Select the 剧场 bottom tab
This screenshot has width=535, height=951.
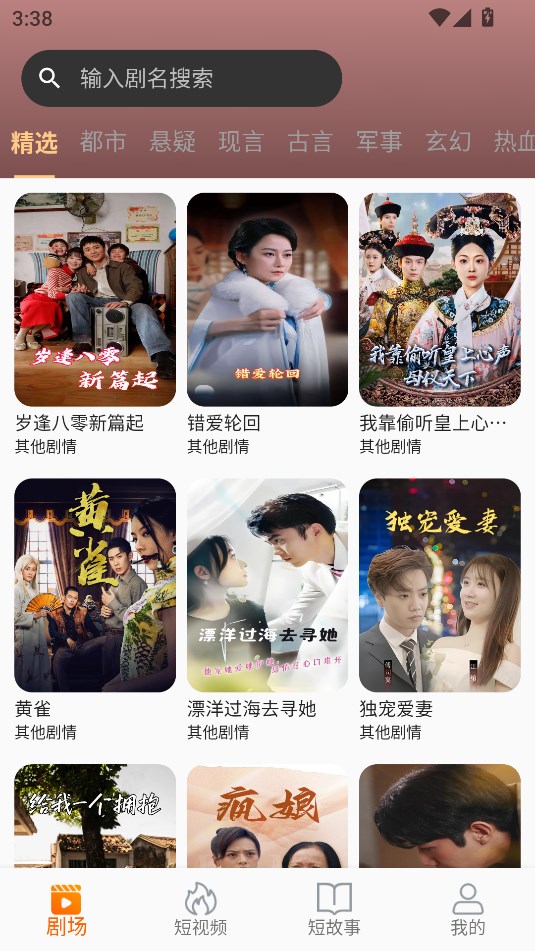point(67,910)
